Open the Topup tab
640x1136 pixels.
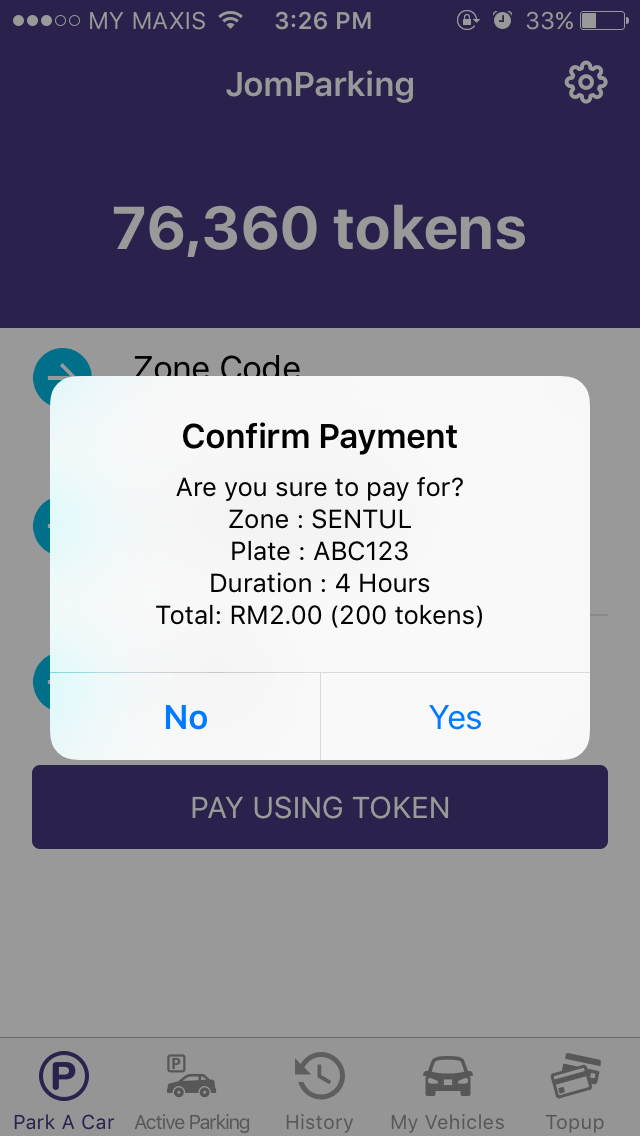pos(575,1093)
